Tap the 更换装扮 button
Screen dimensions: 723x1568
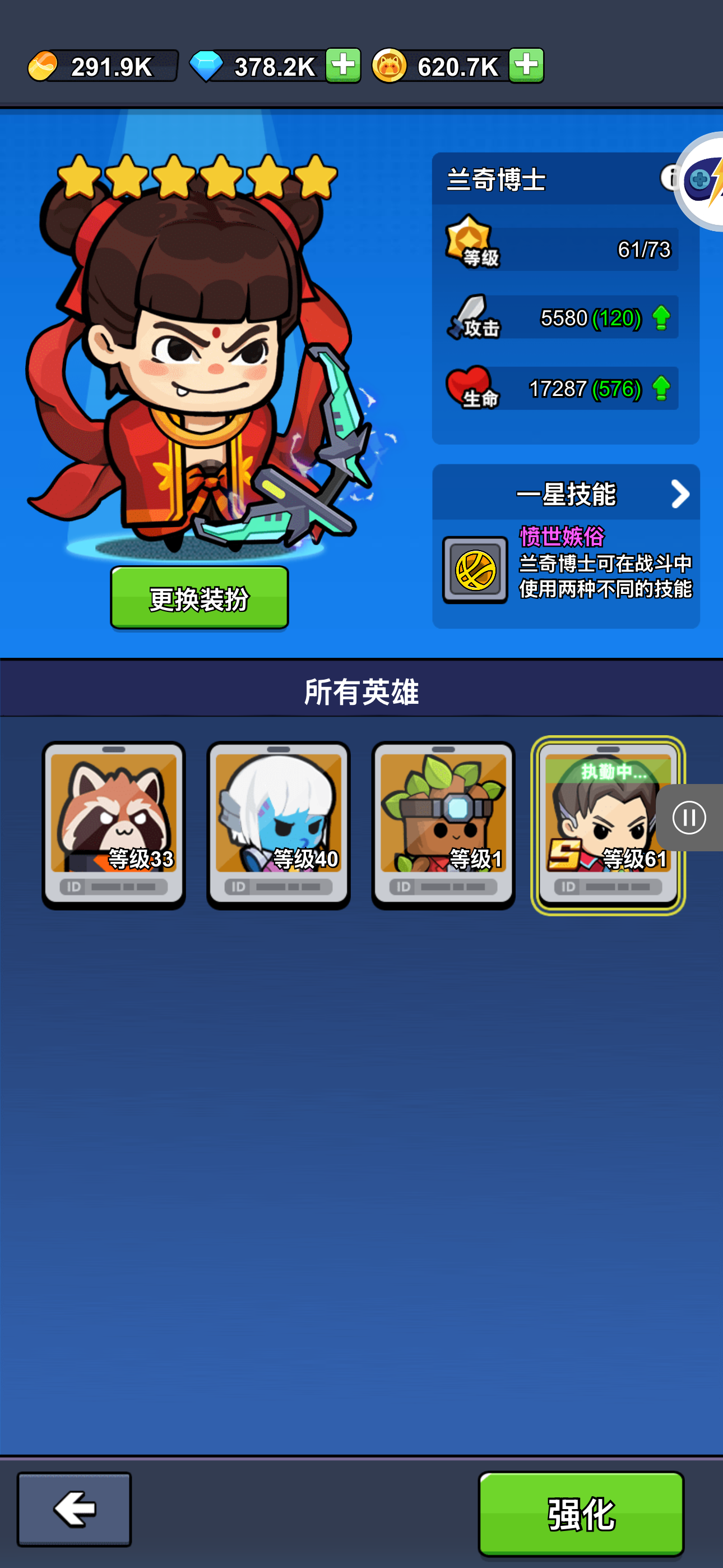coord(199,598)
